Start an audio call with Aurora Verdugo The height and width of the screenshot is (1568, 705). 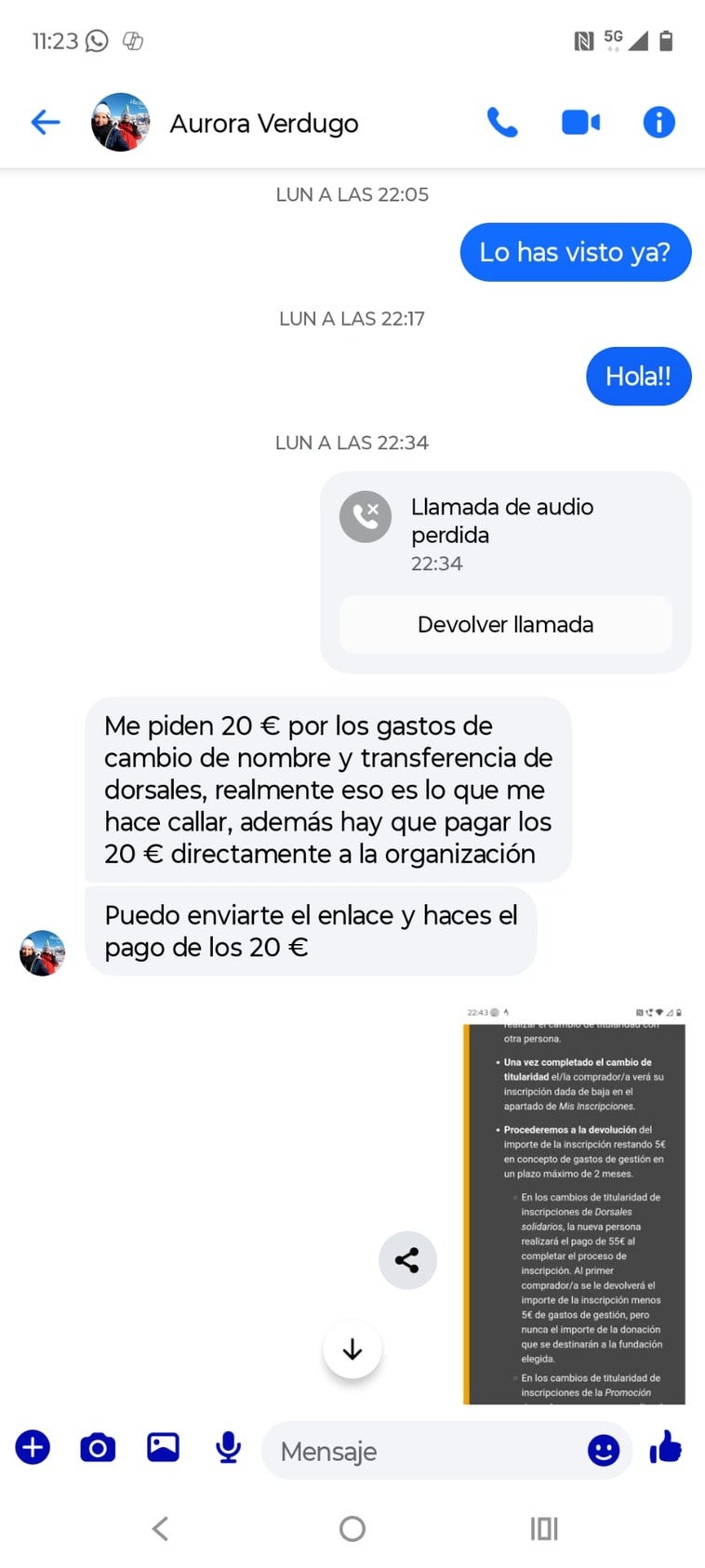pyautogui.click(x=502, y=122)
